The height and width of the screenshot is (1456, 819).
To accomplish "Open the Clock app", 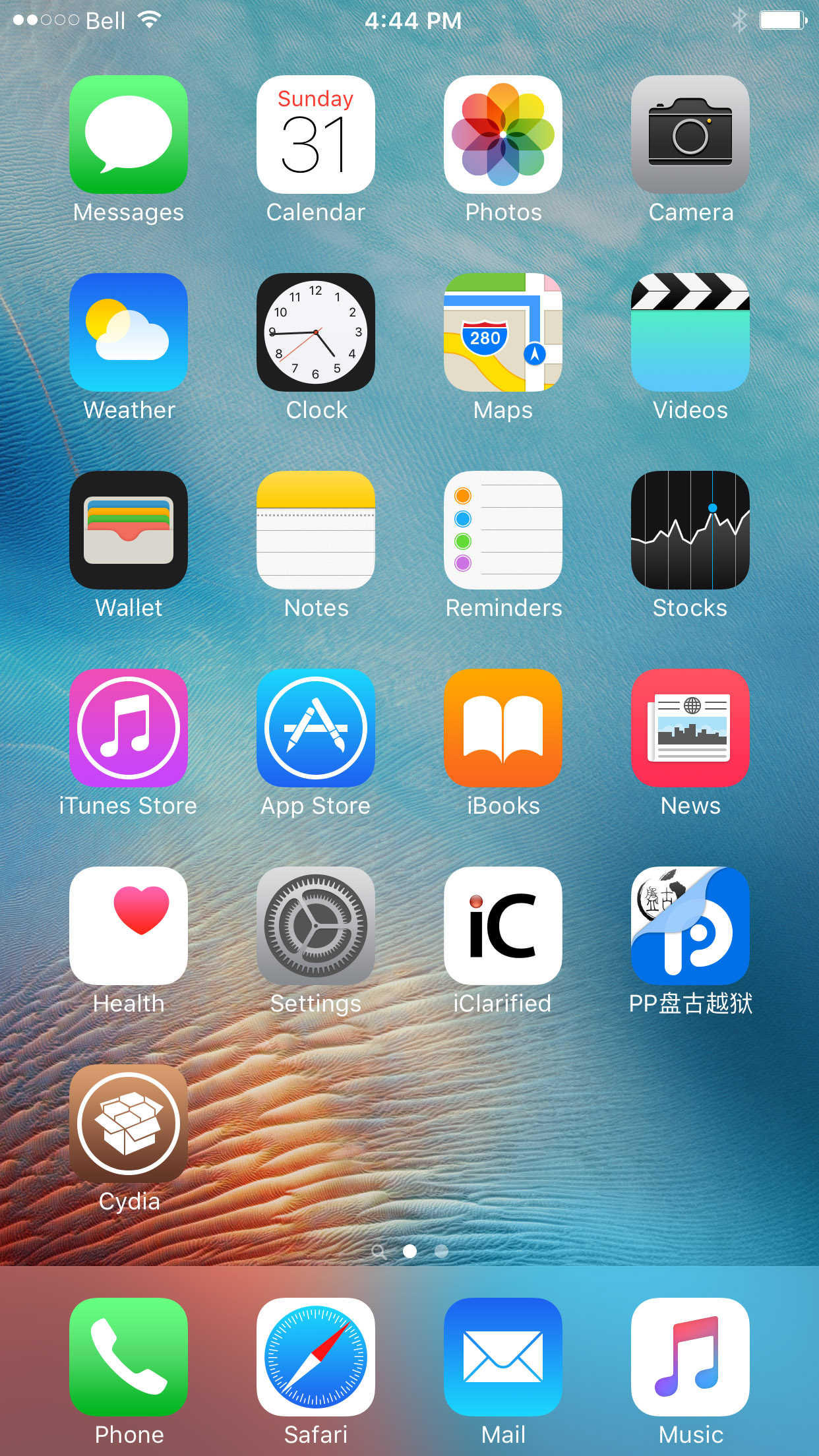I will click(316, 332).
